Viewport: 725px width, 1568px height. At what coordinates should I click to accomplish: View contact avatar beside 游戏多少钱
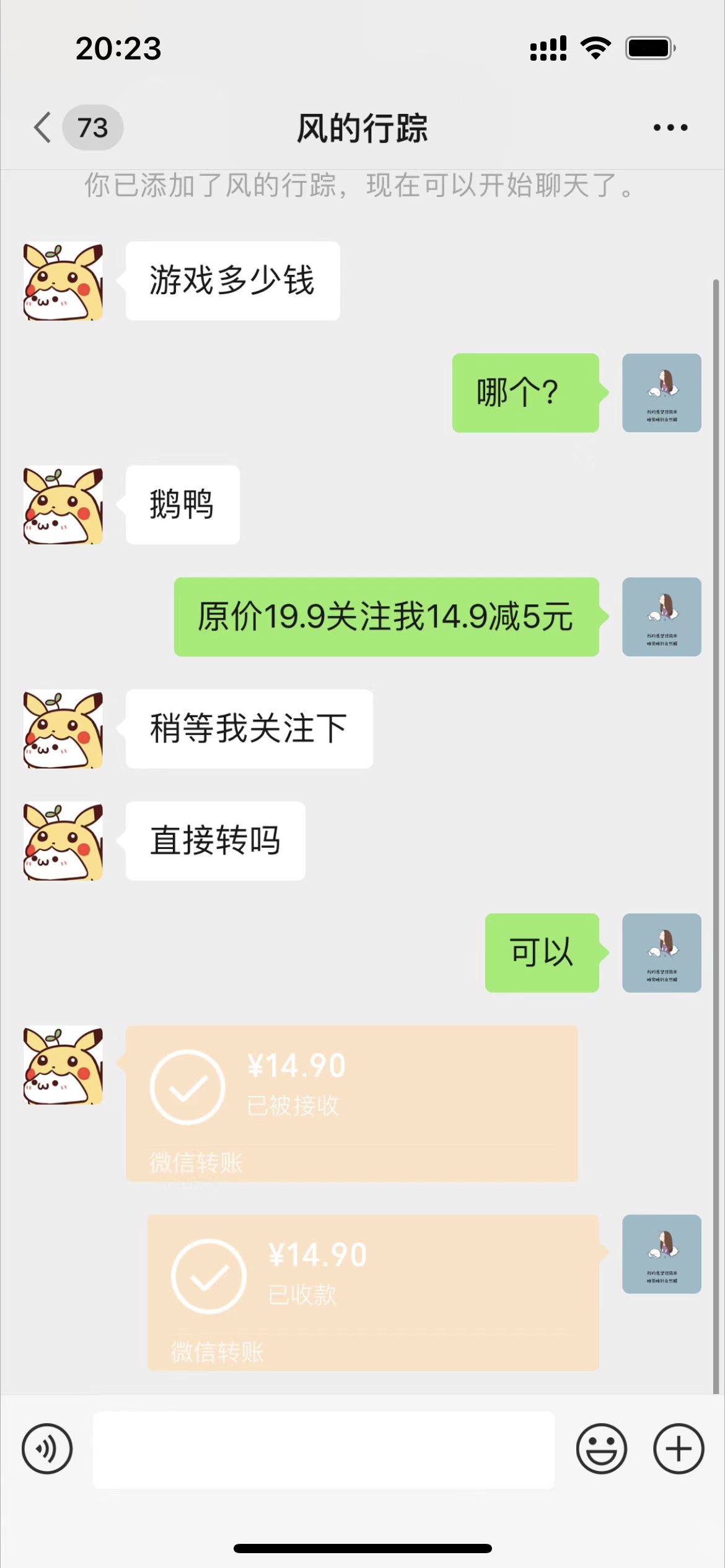tap(63, 281)
